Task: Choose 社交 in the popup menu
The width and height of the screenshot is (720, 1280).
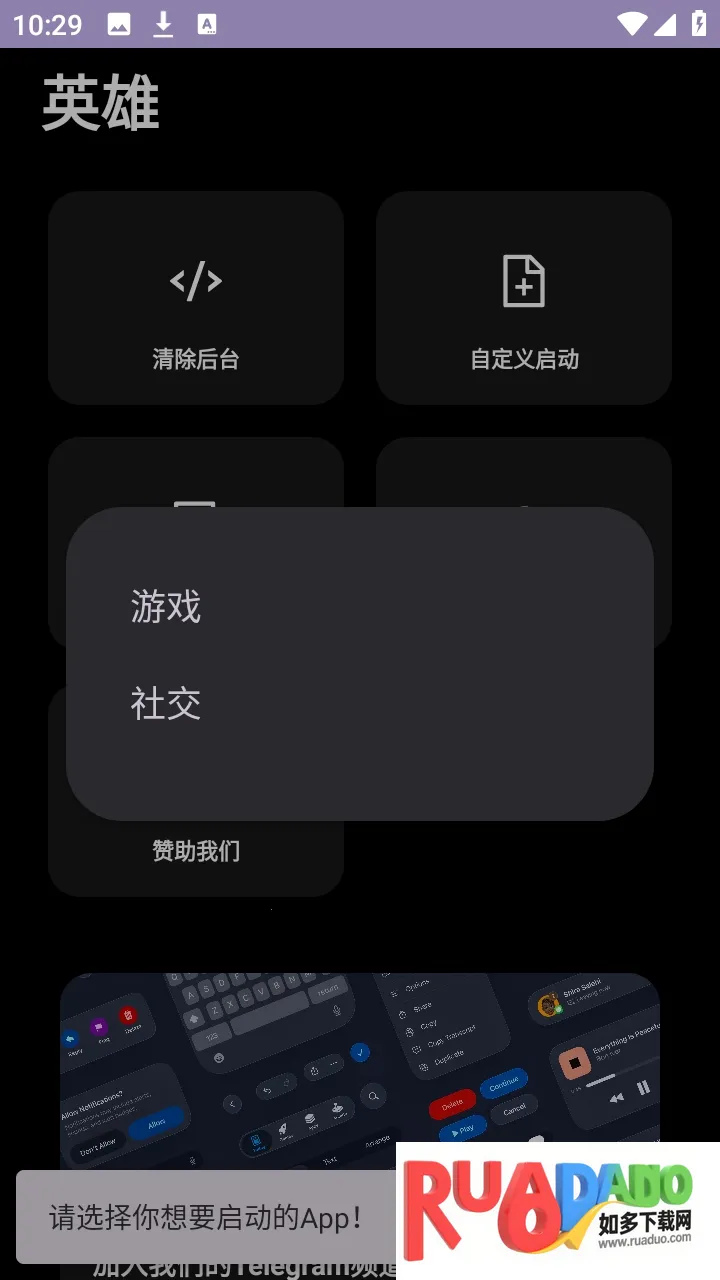Action: coord(166,704)
